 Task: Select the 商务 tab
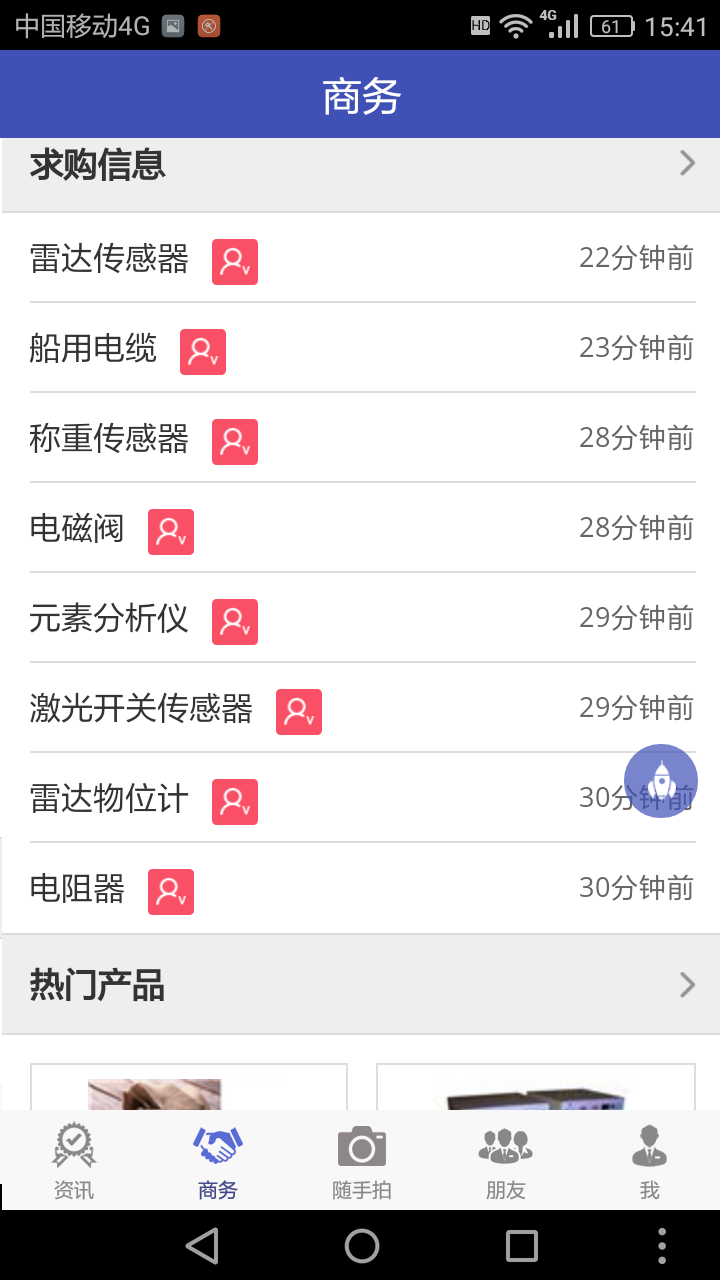click(218, 1161)
